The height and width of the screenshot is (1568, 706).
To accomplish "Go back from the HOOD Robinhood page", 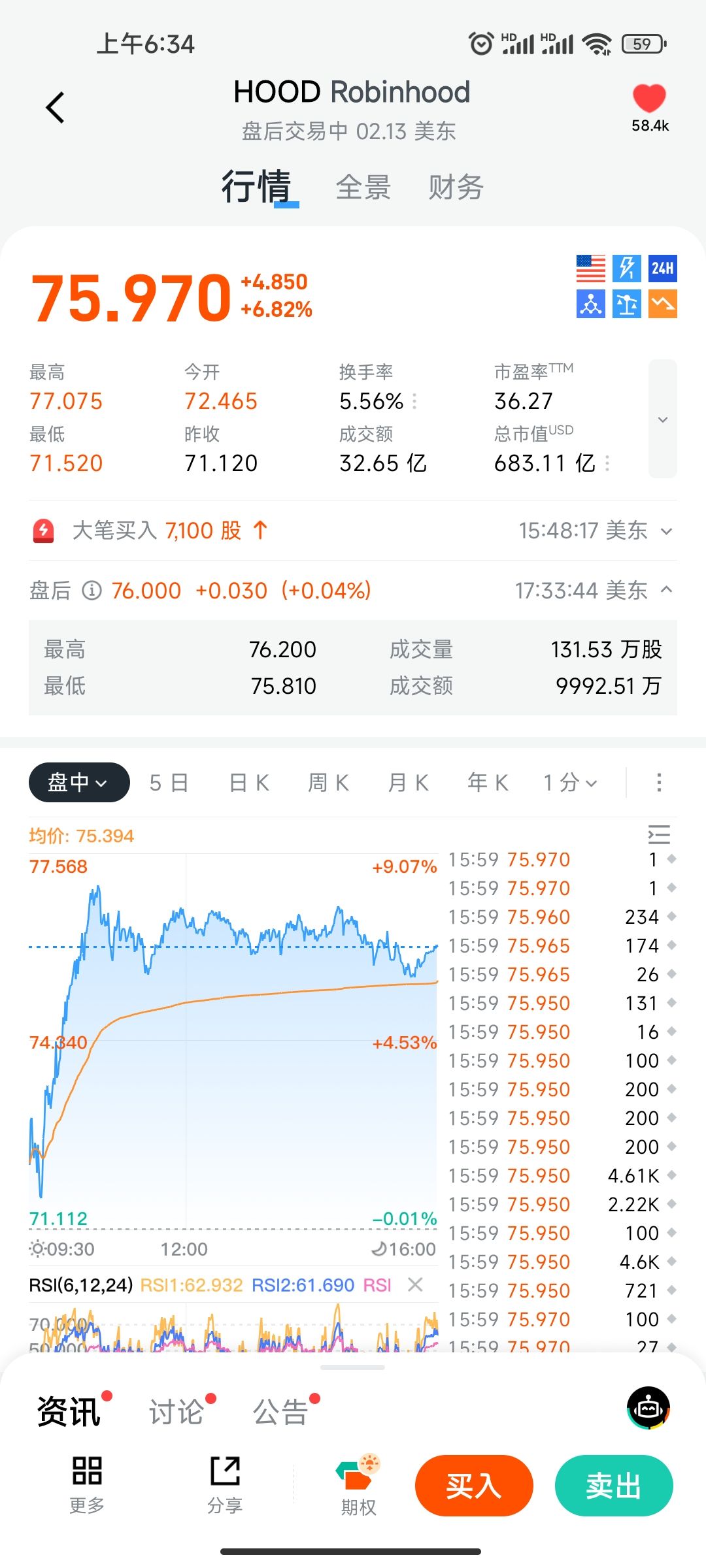I will tap(55, 108).
